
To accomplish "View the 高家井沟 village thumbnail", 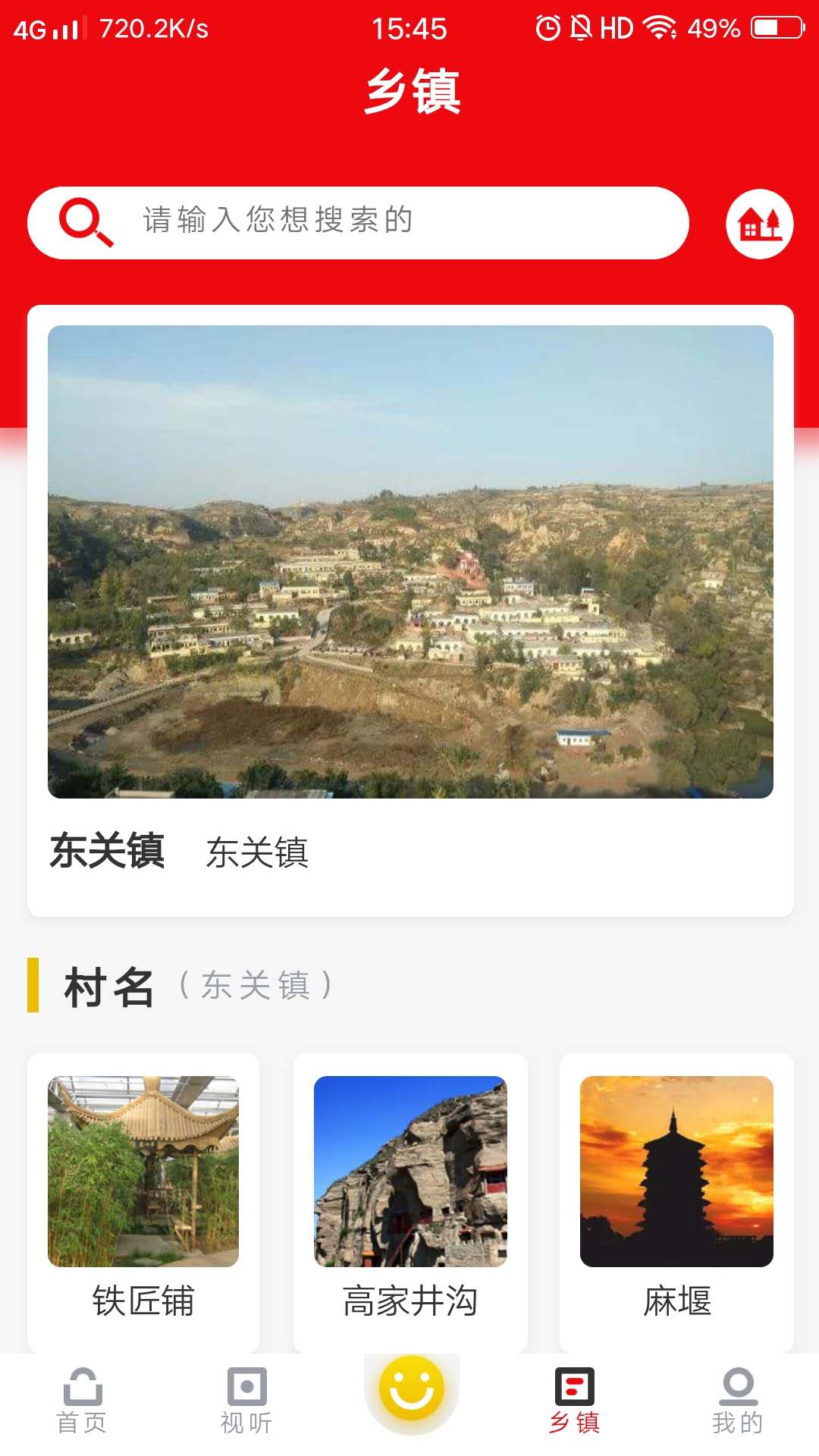I will 409,1172.
